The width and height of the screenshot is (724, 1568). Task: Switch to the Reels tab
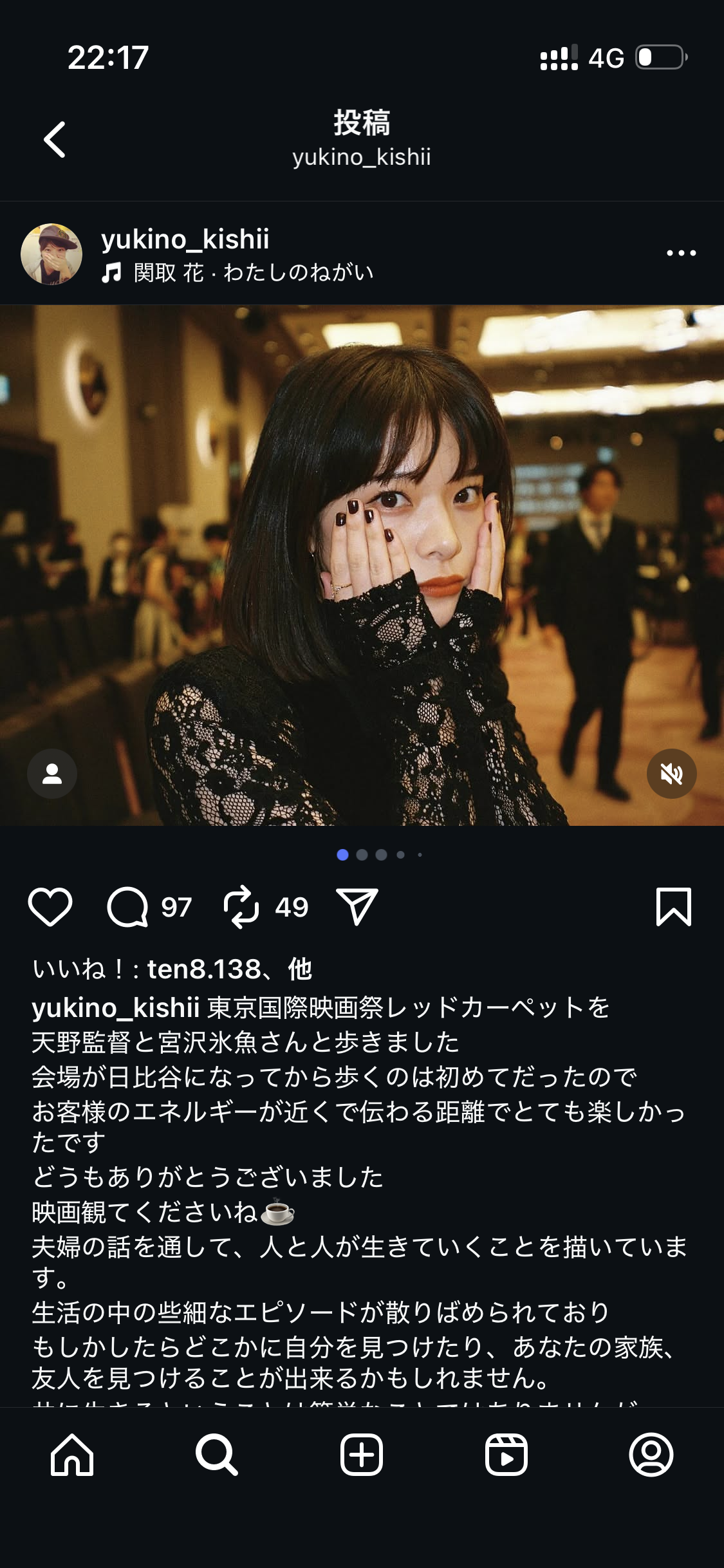pyautogui.click(x=506, y=1455)
